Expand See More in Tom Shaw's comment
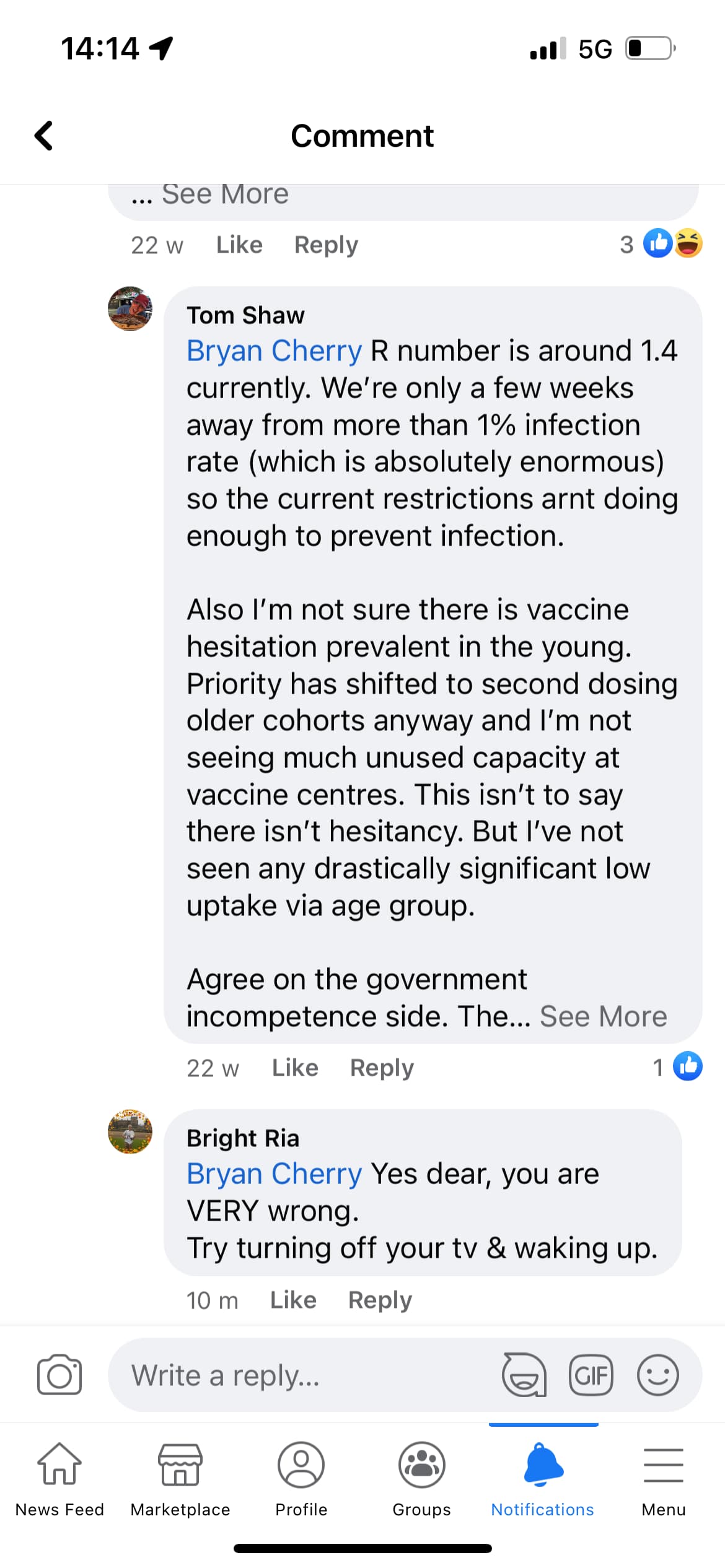725x1568 pixels. (x=603, y=1016)
